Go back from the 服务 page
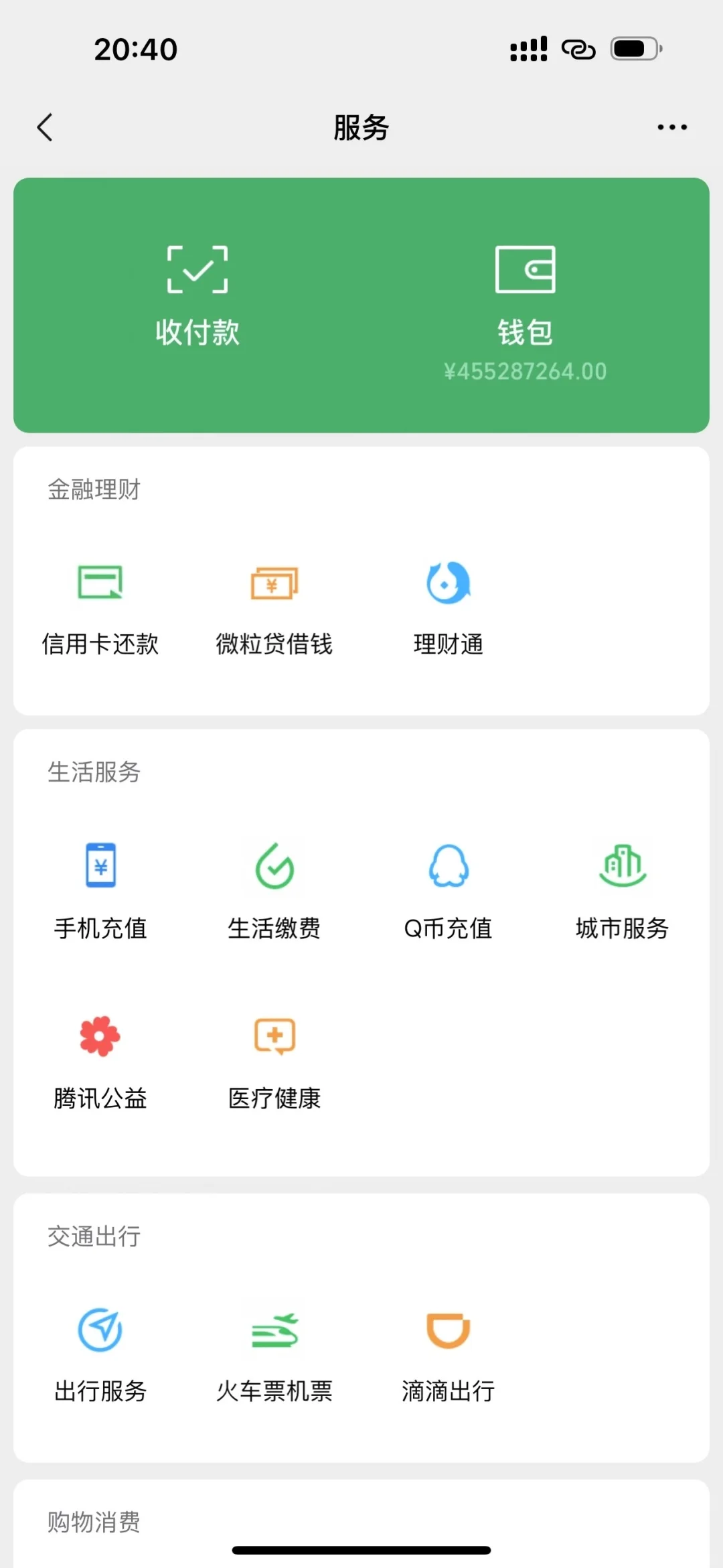Image resolution: width=723 pixels, height=1568 pixels. point(45,127)
